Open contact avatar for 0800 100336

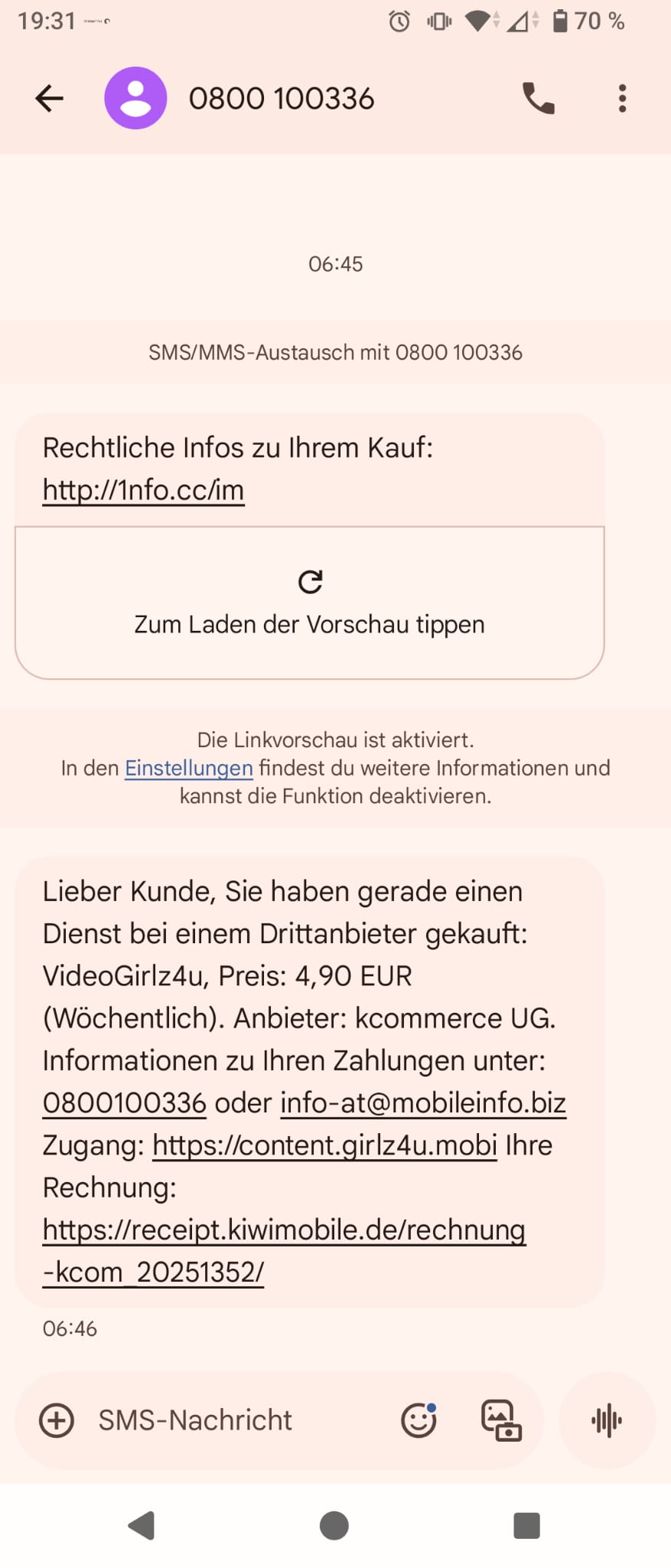click(x=135, y=98)
